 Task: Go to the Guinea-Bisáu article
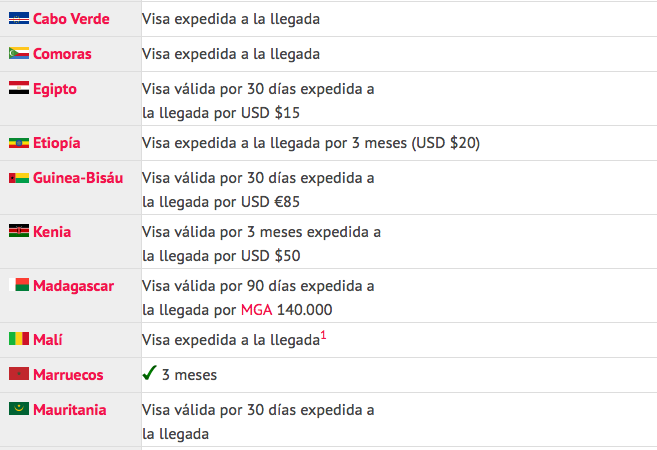tap(78, 178)
